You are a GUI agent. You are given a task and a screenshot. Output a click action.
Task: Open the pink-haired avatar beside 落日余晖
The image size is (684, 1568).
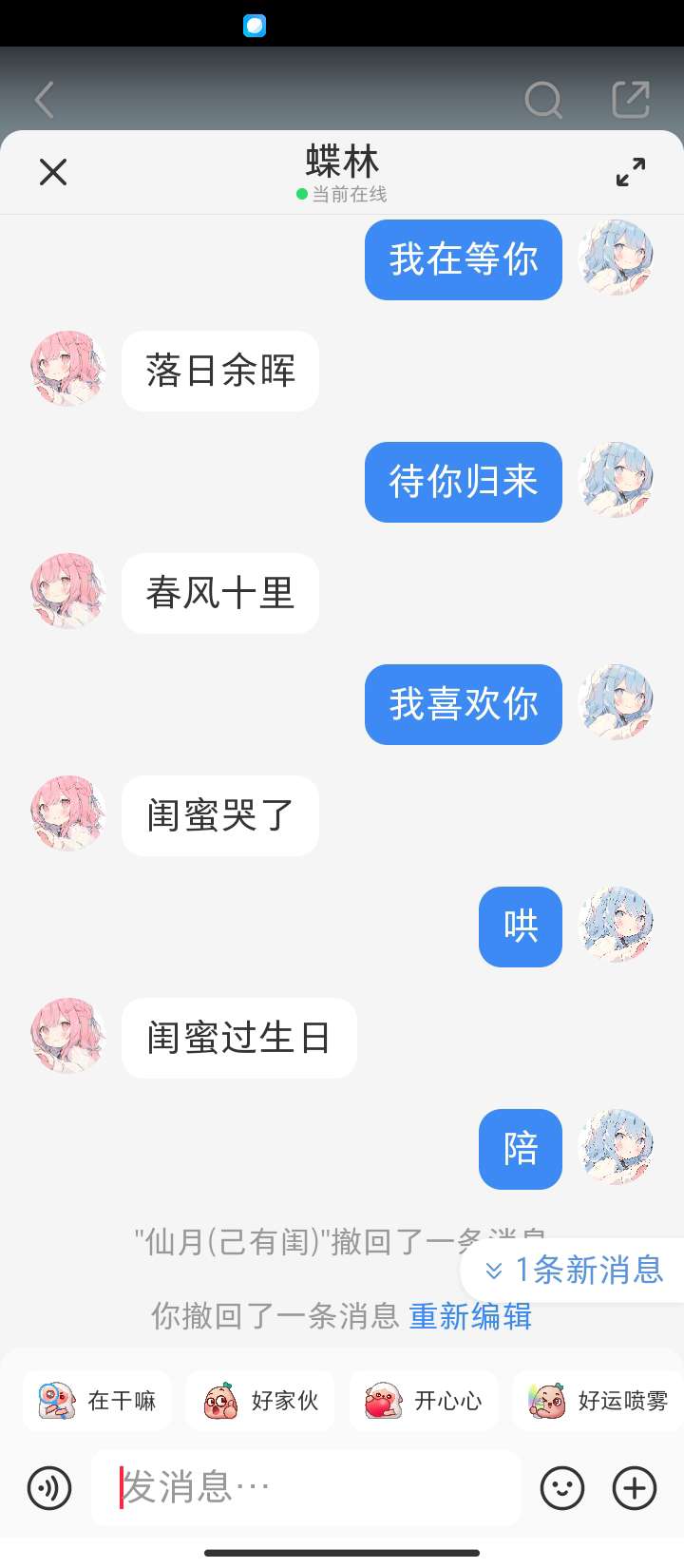(x=68, y=370)
